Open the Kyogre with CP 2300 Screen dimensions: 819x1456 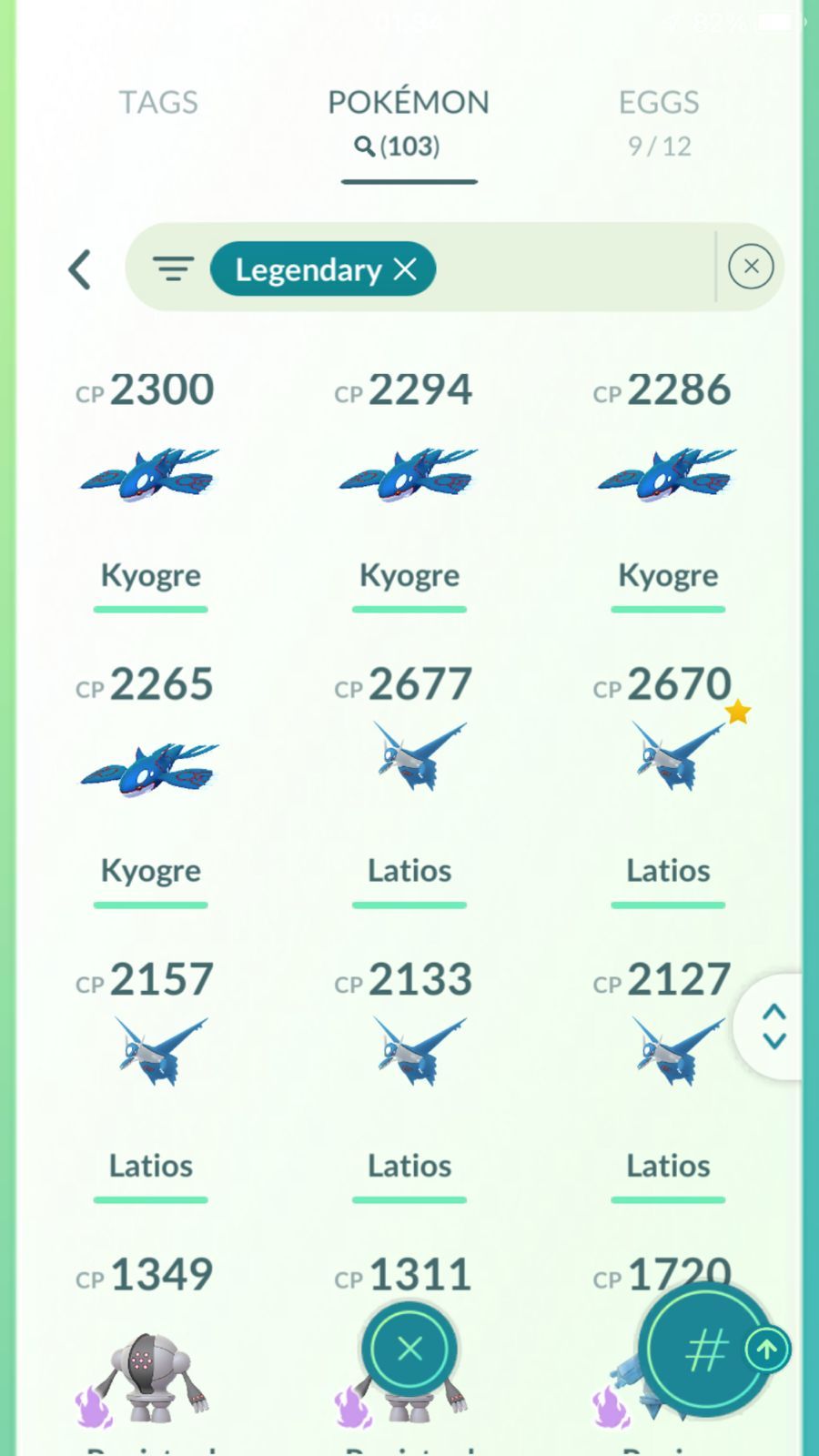tap(150, 489)
